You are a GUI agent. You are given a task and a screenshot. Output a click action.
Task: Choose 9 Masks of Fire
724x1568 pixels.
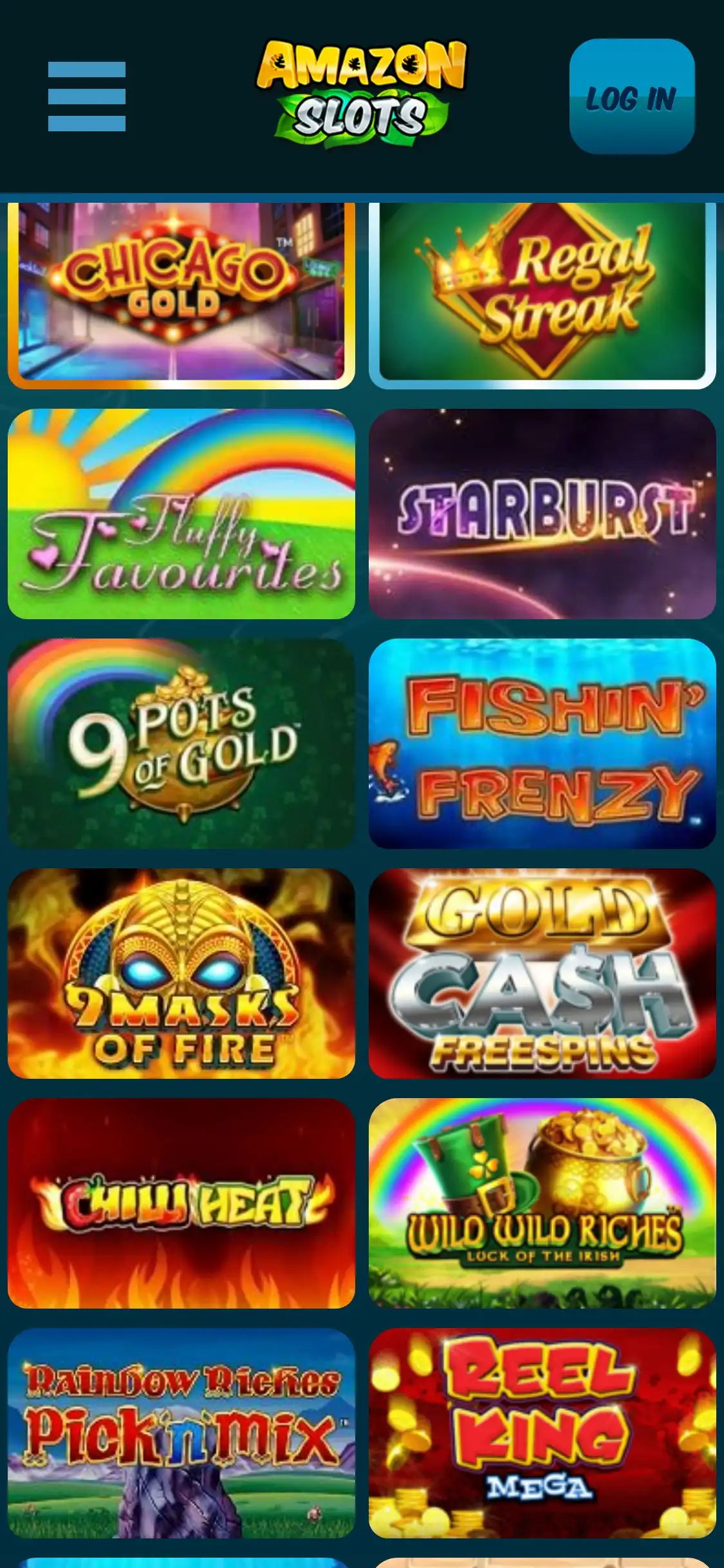click(x=181, y=973)
